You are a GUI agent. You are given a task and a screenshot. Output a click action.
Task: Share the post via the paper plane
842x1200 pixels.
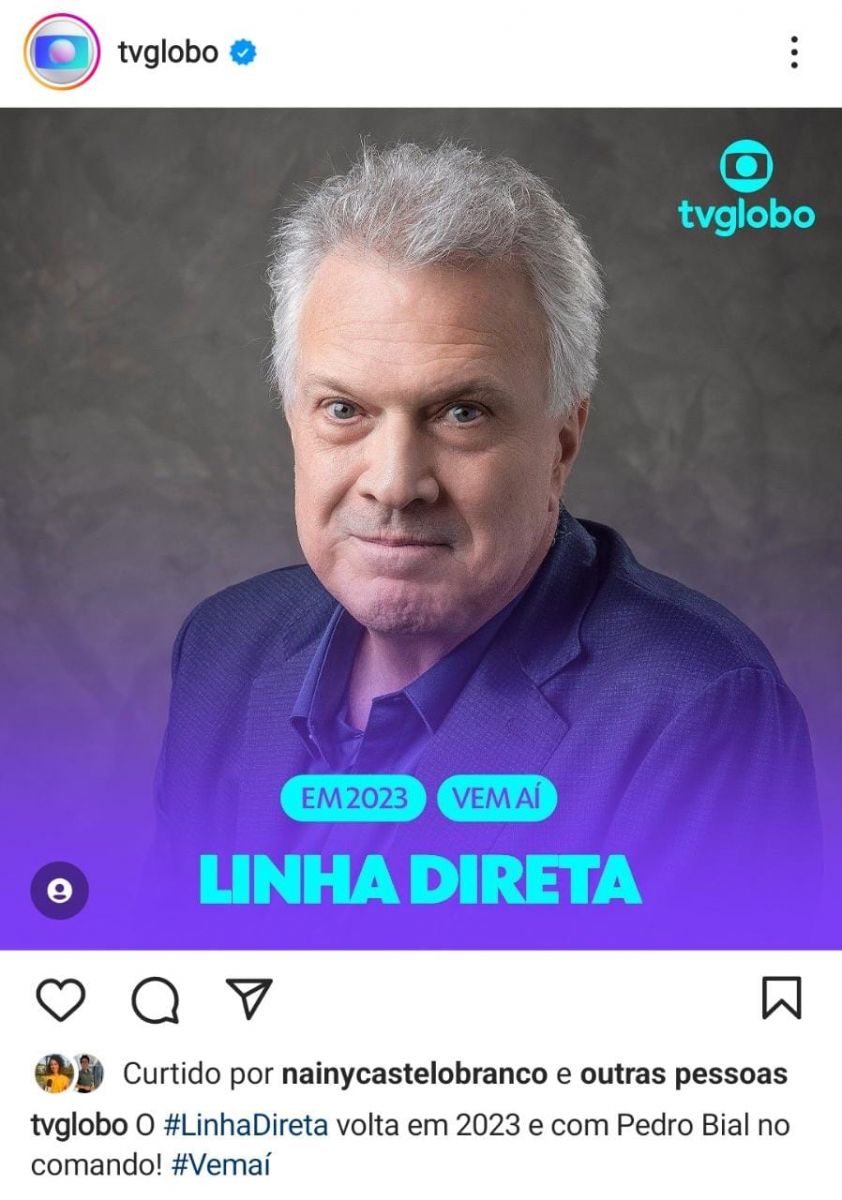[249, 998]
